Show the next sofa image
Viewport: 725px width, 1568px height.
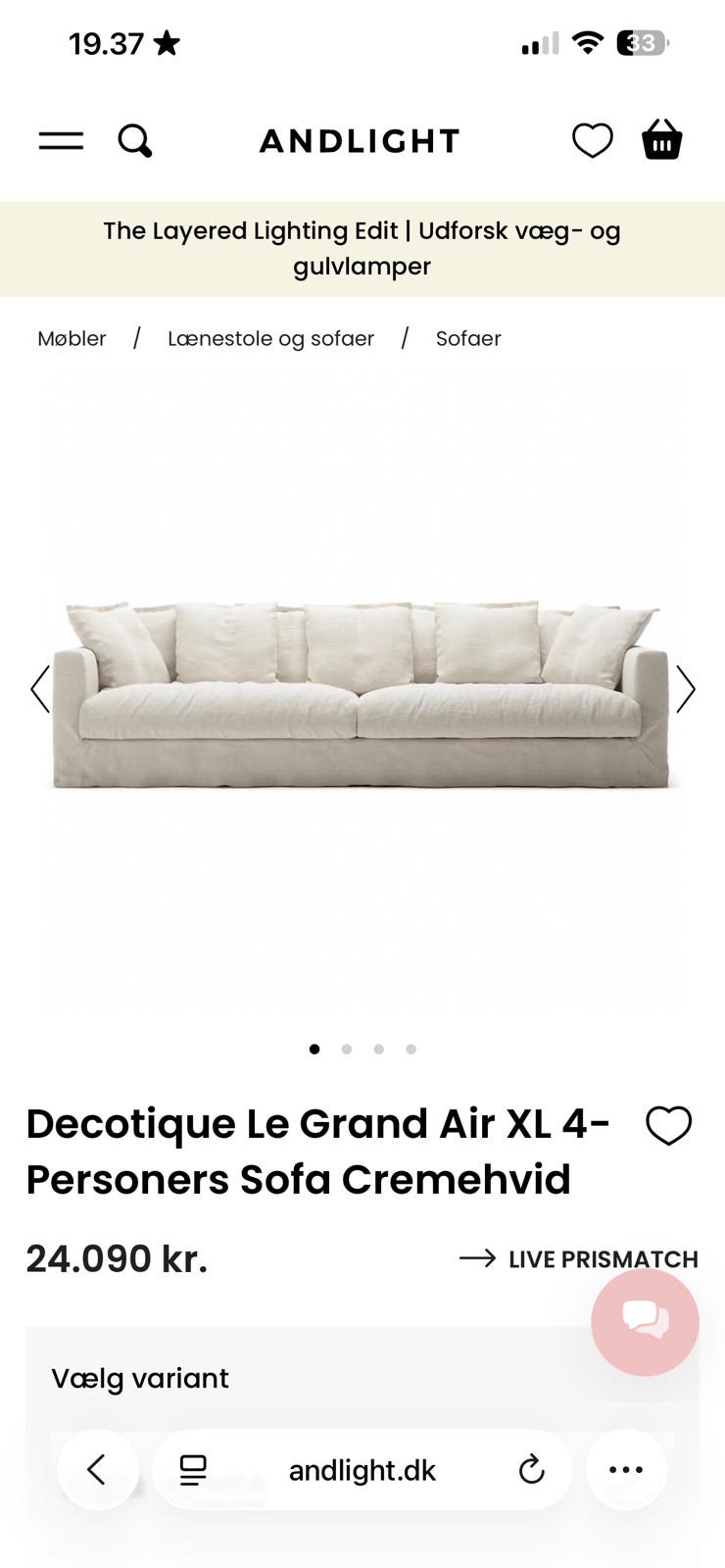pyautogui.click(x=685, y=689)
